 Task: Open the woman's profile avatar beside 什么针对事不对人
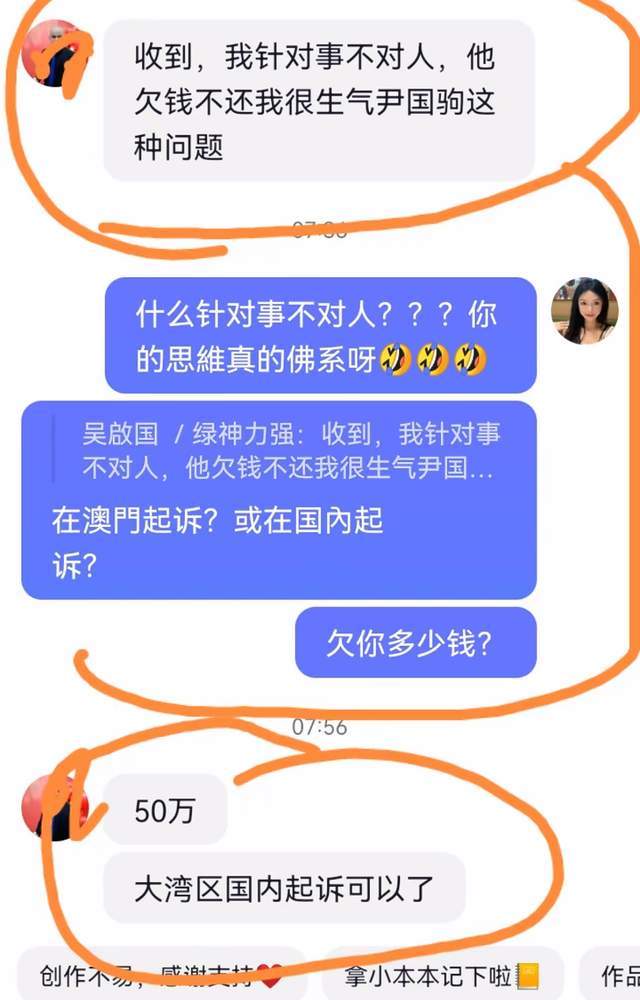[585, 311]
